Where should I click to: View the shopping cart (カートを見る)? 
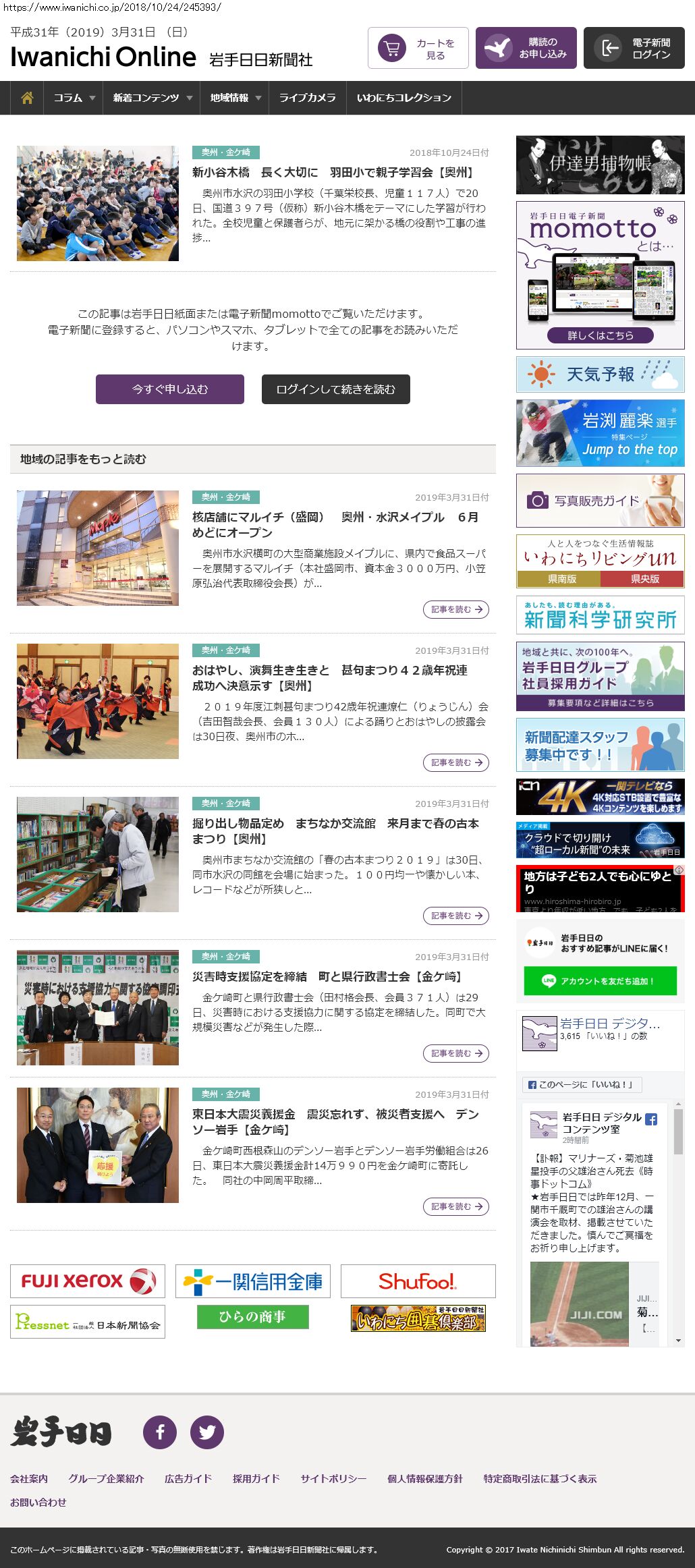click(x=418, y=48)
